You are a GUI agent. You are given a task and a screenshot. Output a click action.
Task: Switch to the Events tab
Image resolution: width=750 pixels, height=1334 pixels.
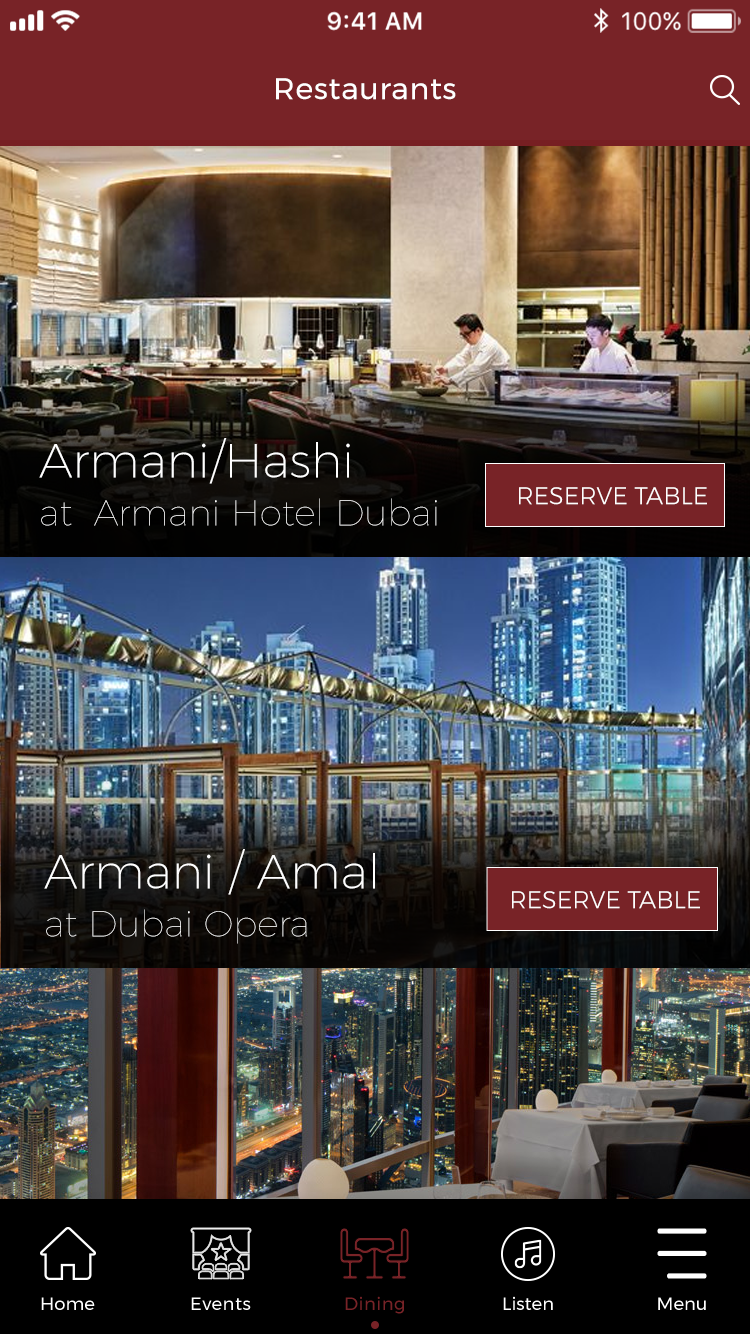pos(221,1268)
